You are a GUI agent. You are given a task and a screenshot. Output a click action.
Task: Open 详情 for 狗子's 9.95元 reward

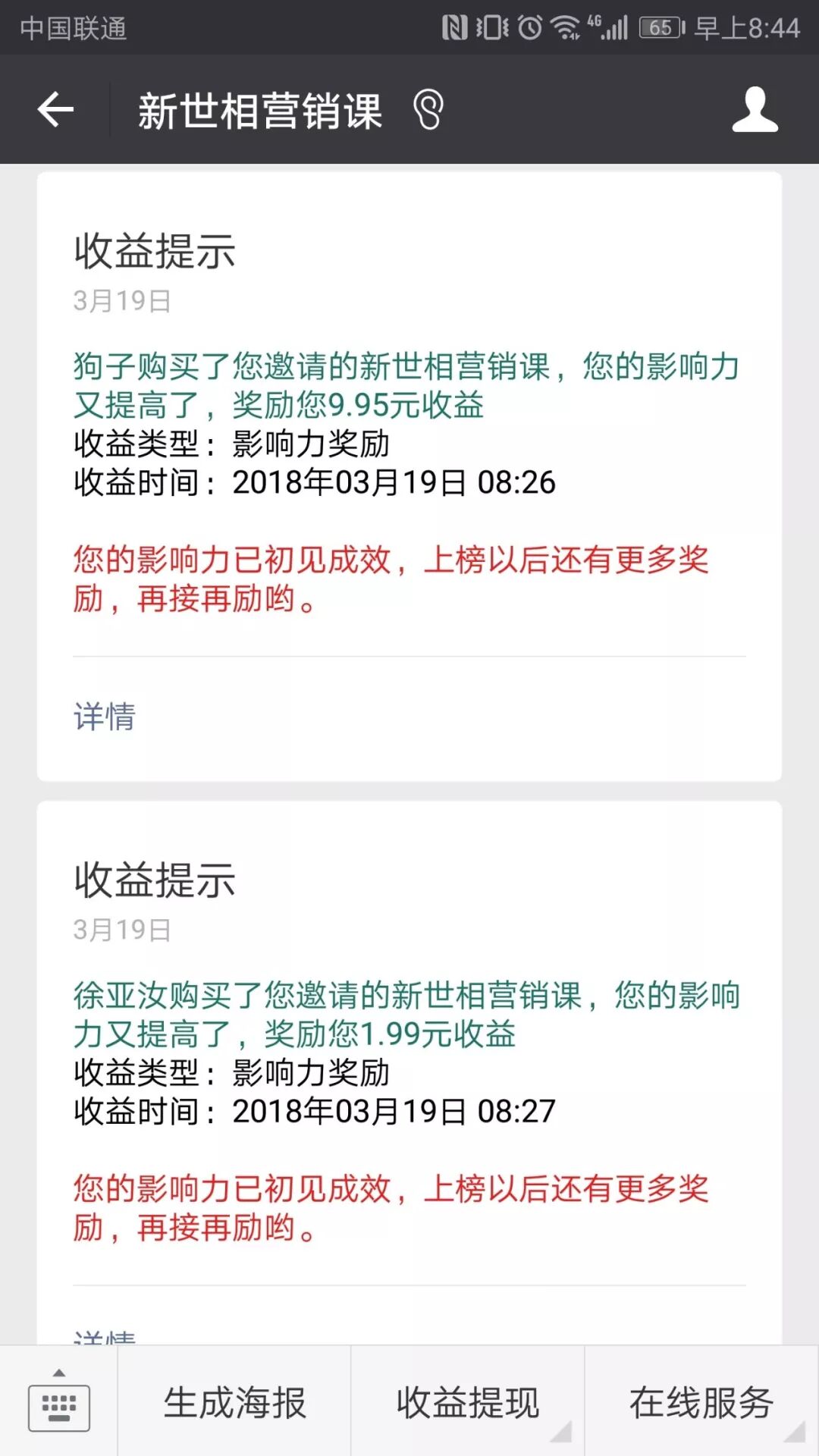coord(105,717)
